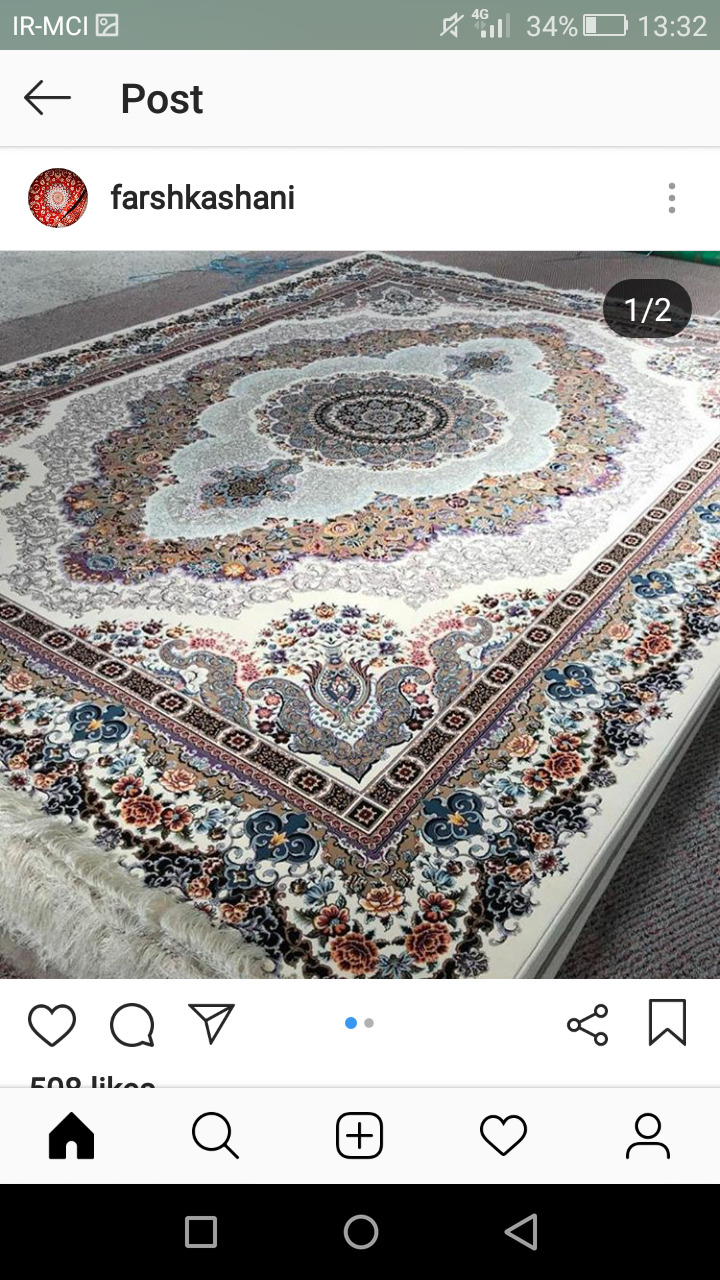The image size is (720, 1280).
Task: Open the farshkashani username link
Action: [202, 198]
